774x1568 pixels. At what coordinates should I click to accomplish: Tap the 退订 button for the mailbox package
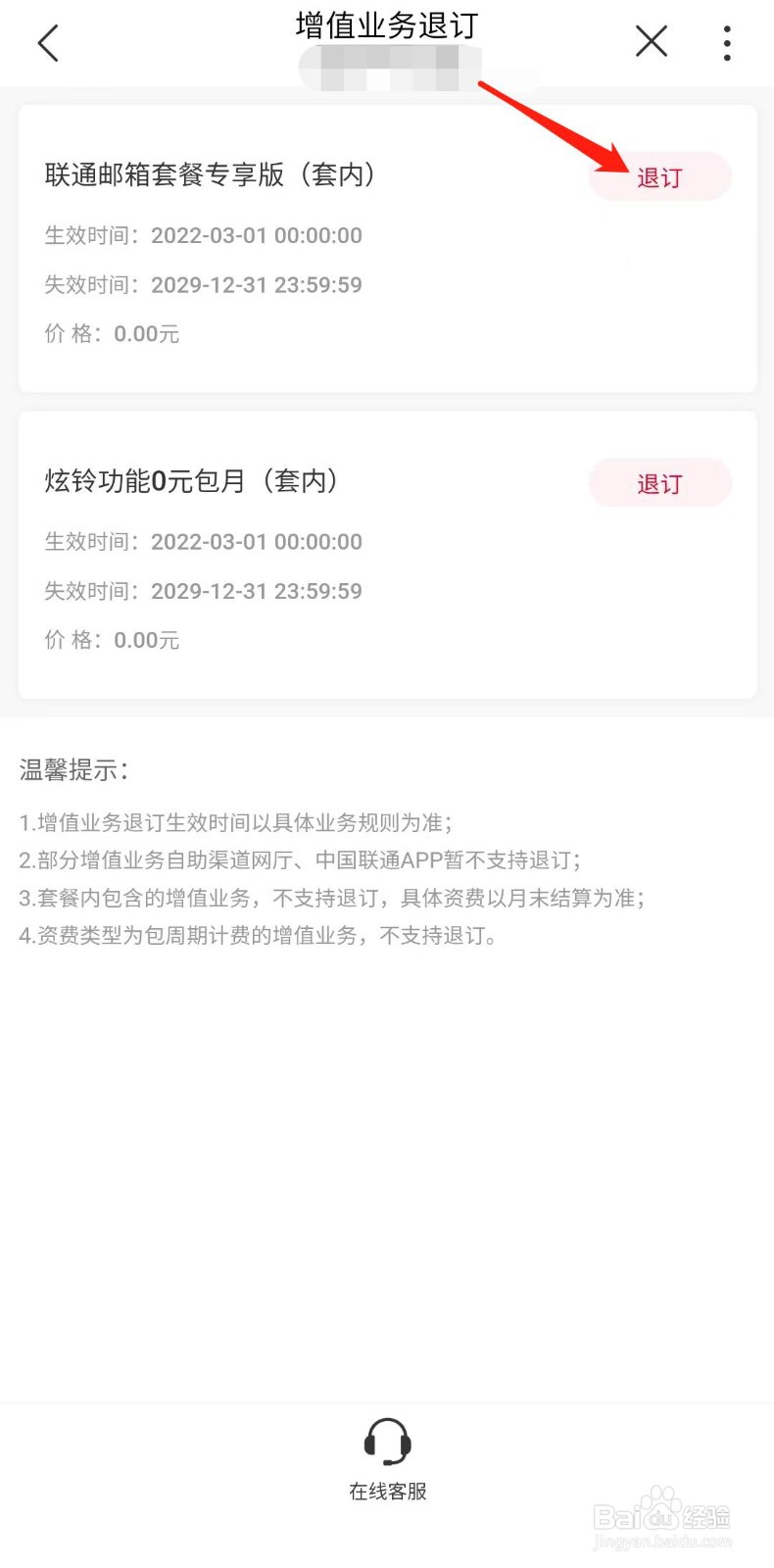coord(659,176)
